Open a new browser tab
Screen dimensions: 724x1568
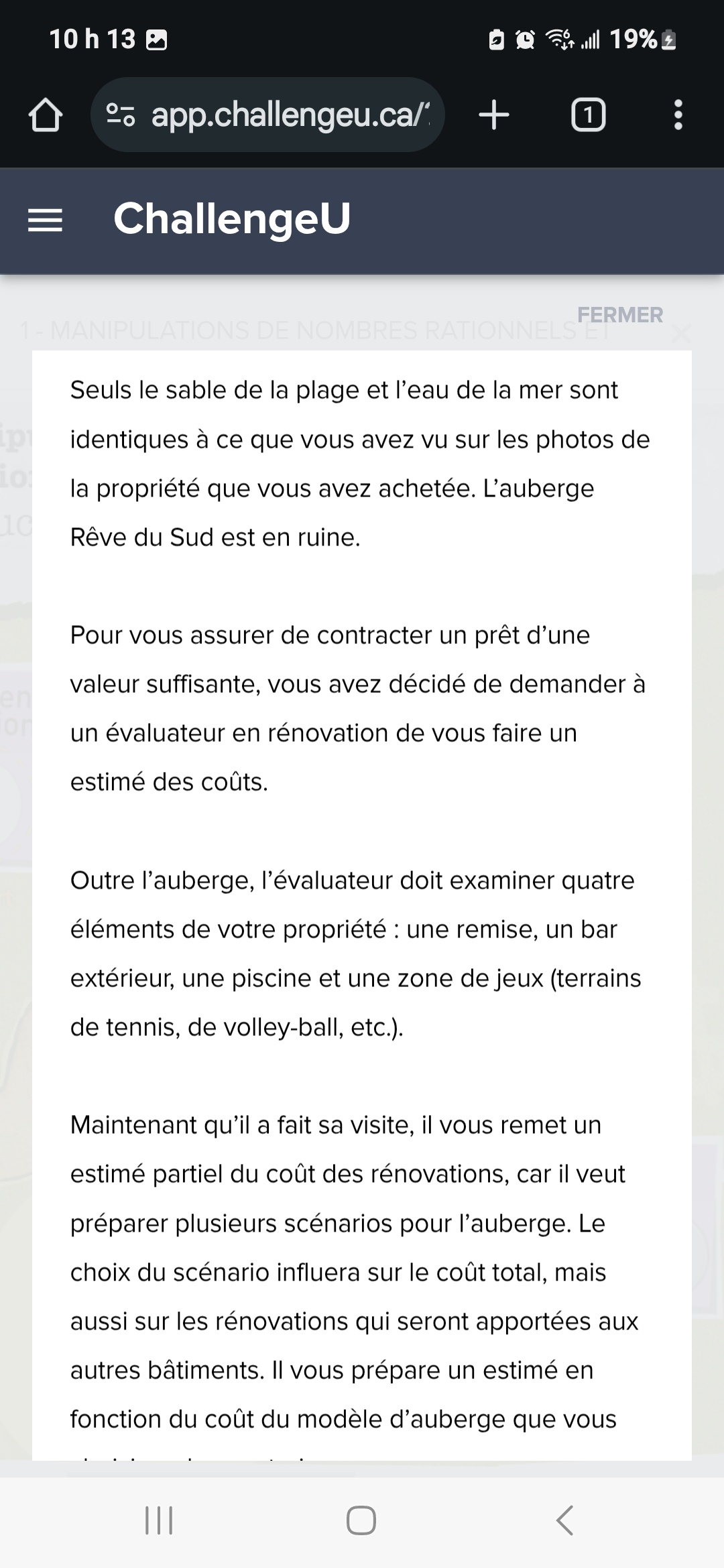[494, 115]
